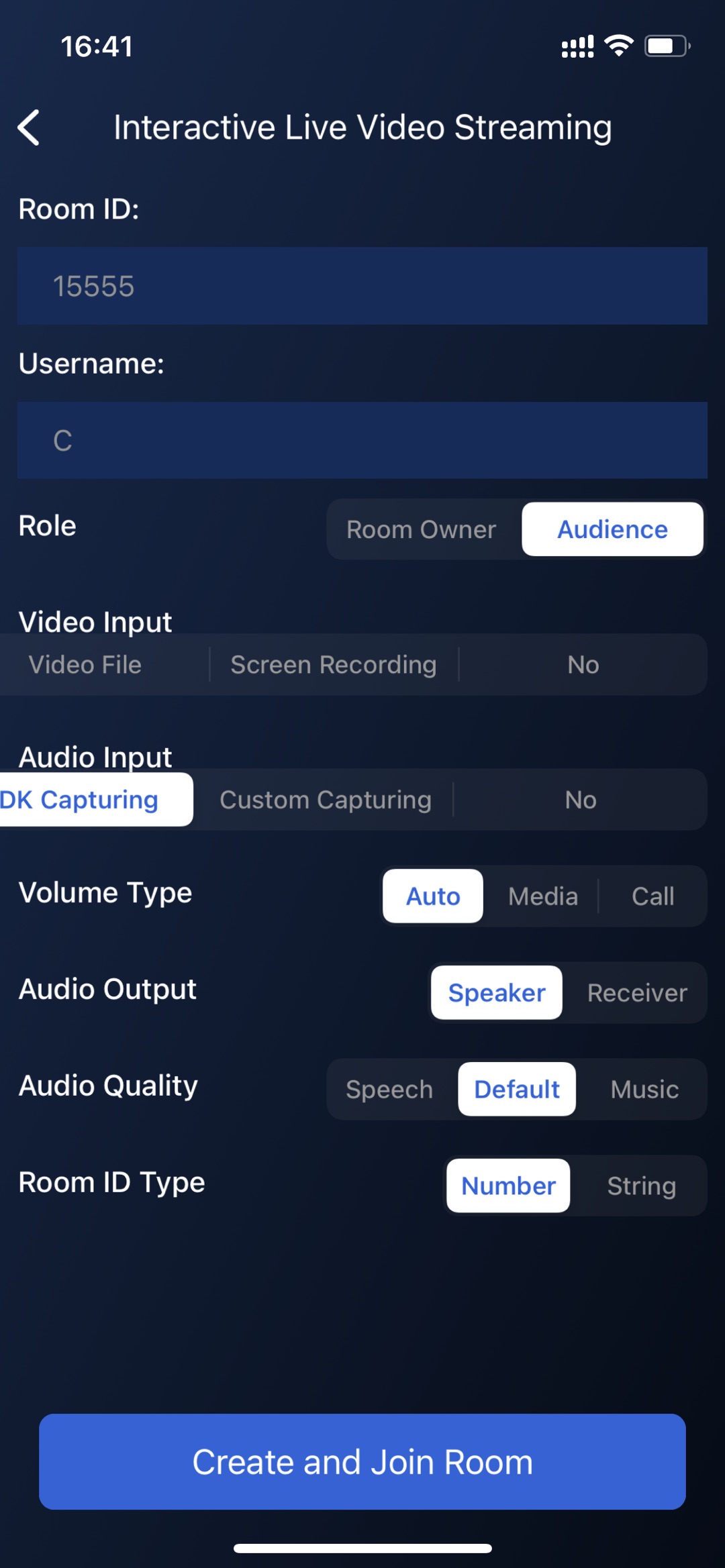Set Volume Type to Auto

(x=433, y=896)
